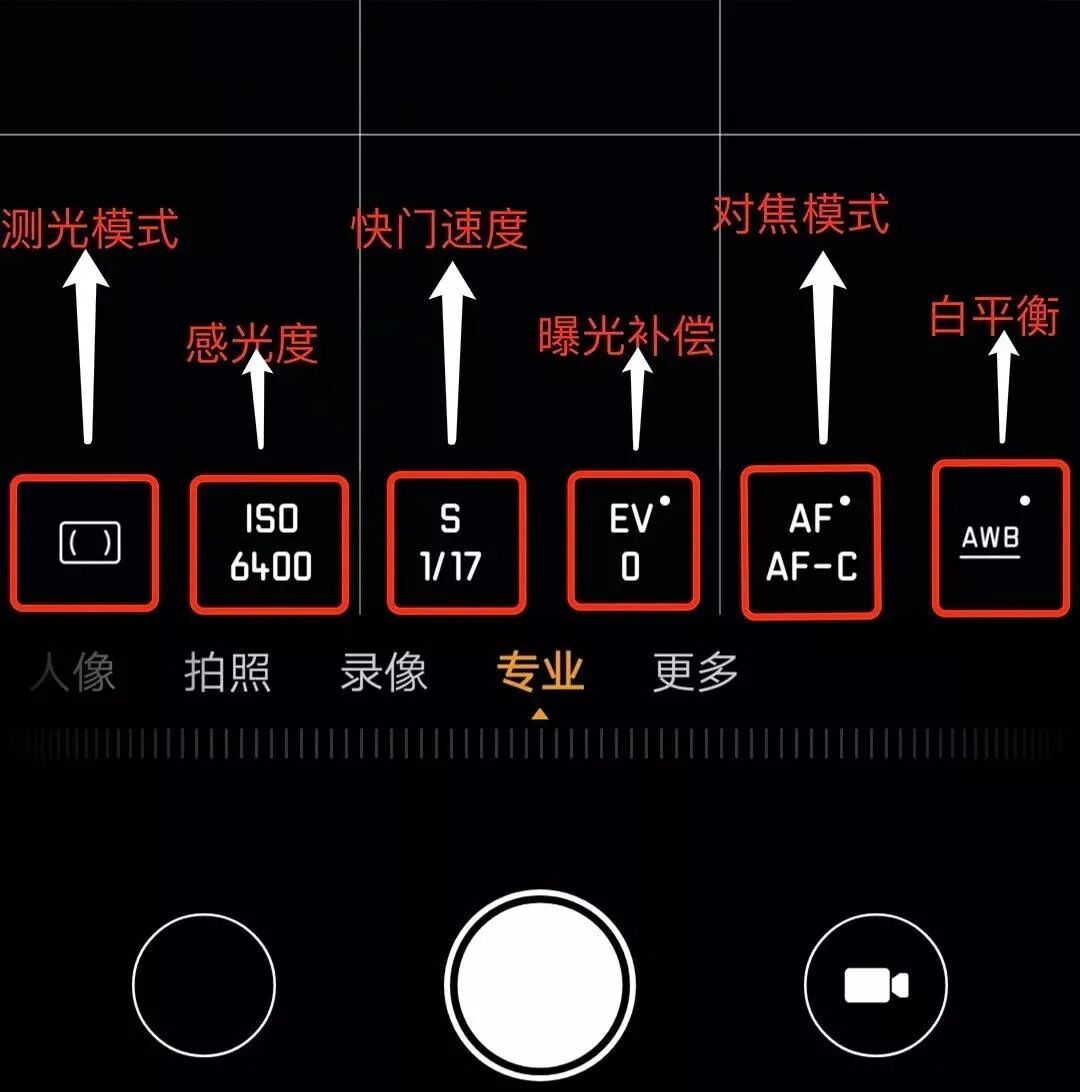The image size is (1080, 1092).
Task: Adjust the ISO 6400 setting
Action: point(271,543)
